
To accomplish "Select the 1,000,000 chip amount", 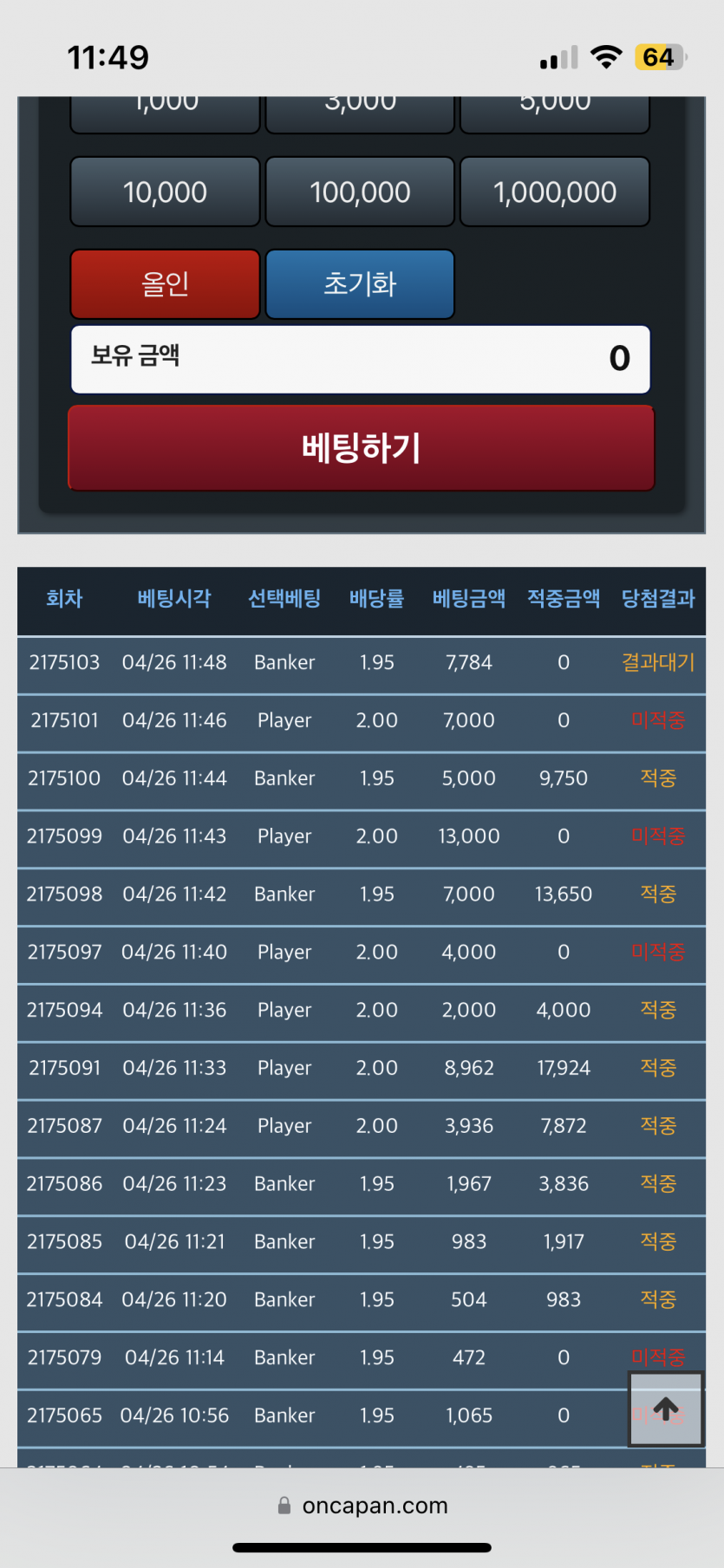I will click(x=555, y=192).
